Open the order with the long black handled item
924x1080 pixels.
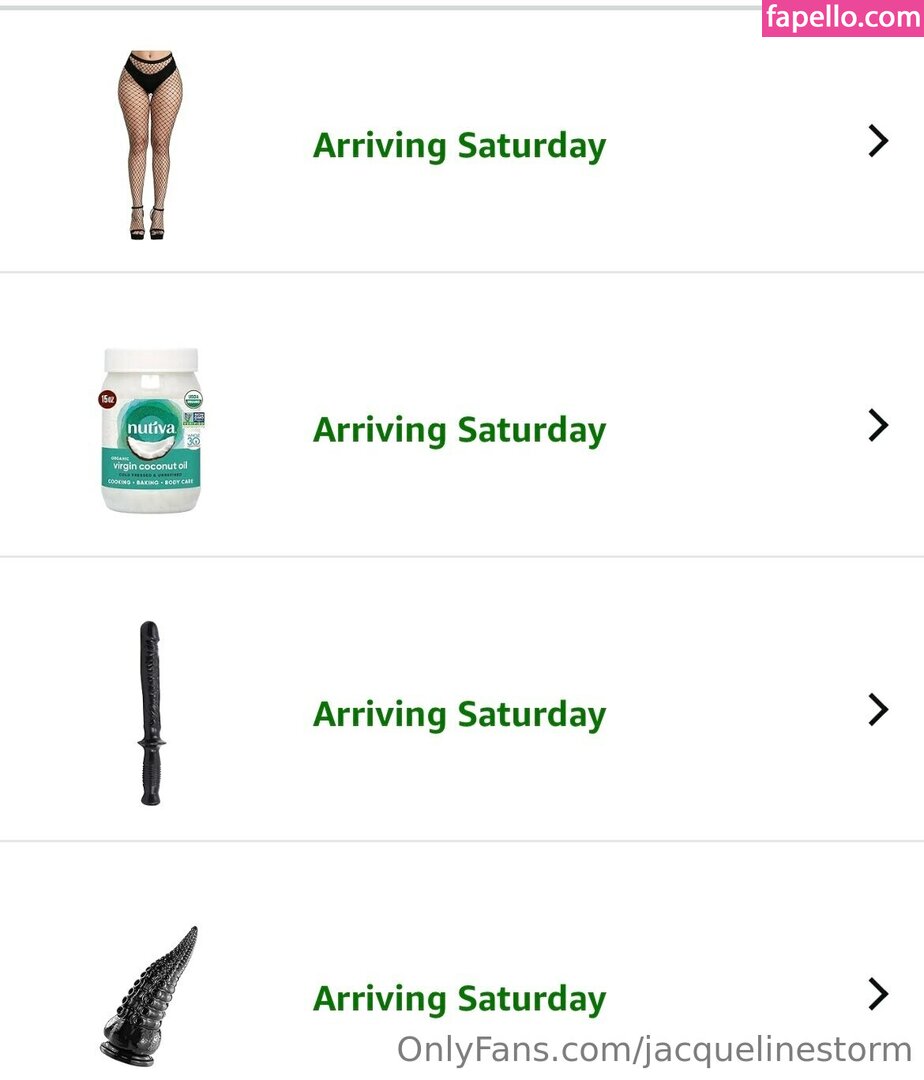pos(460,713)
